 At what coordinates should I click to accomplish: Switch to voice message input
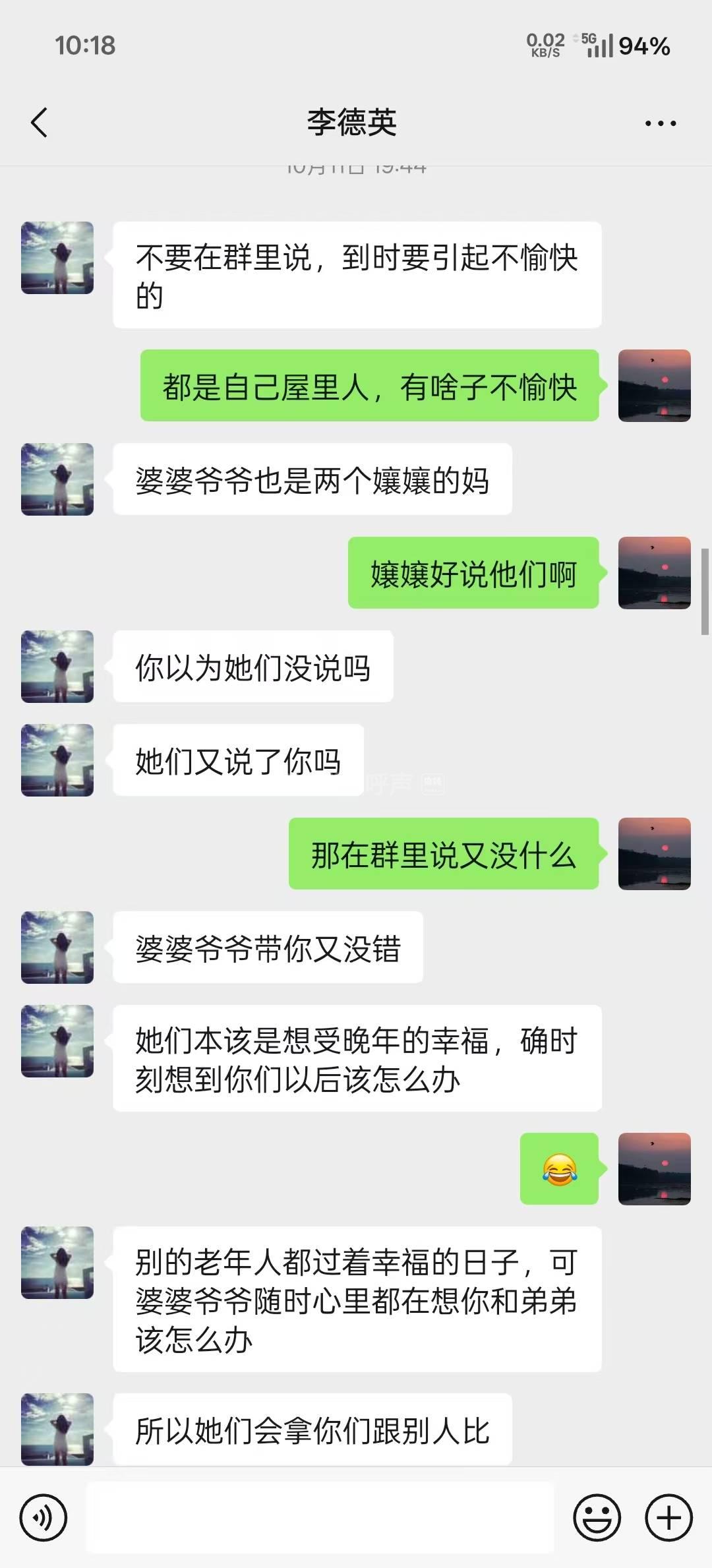[x=44, y=1517]
